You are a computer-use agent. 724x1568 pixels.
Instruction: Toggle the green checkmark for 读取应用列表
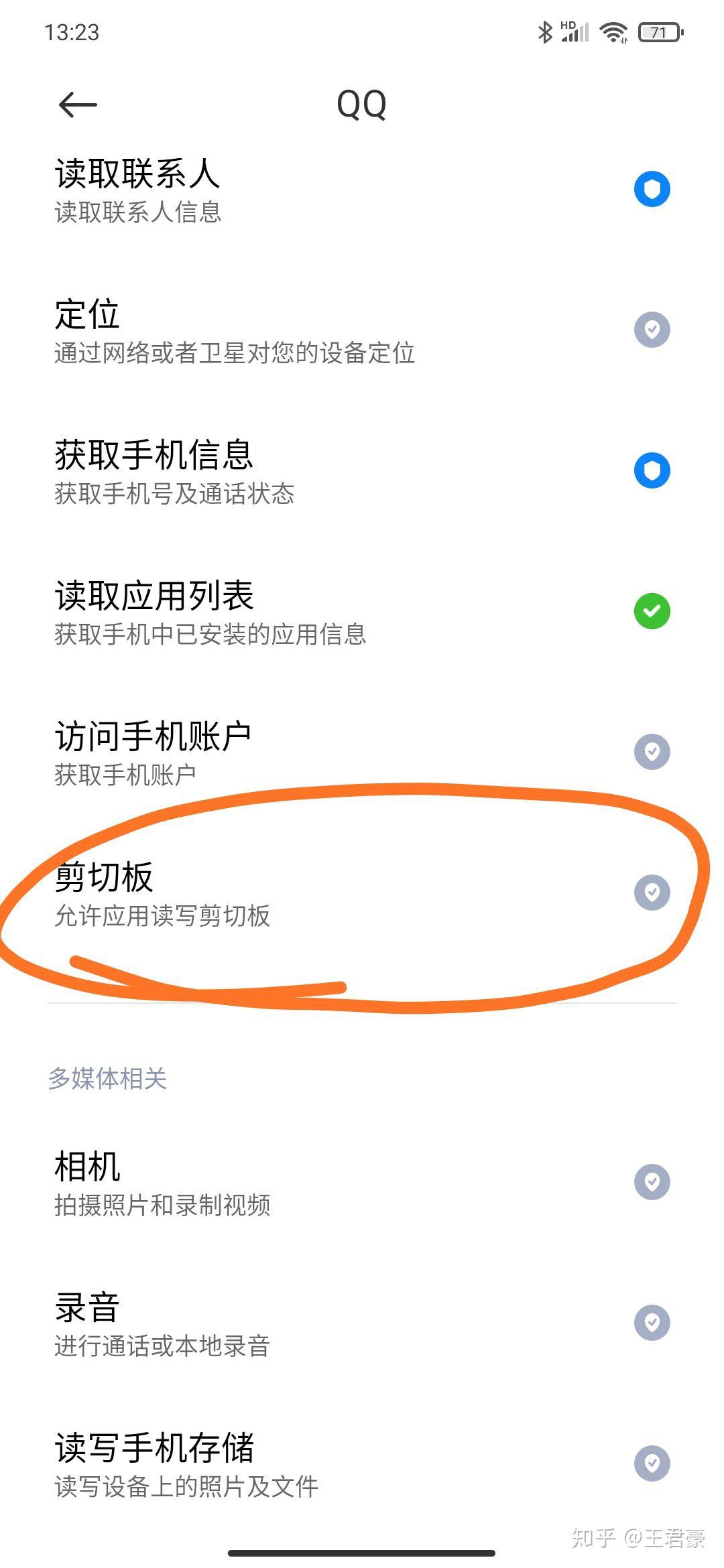click(x=651, y=610)
